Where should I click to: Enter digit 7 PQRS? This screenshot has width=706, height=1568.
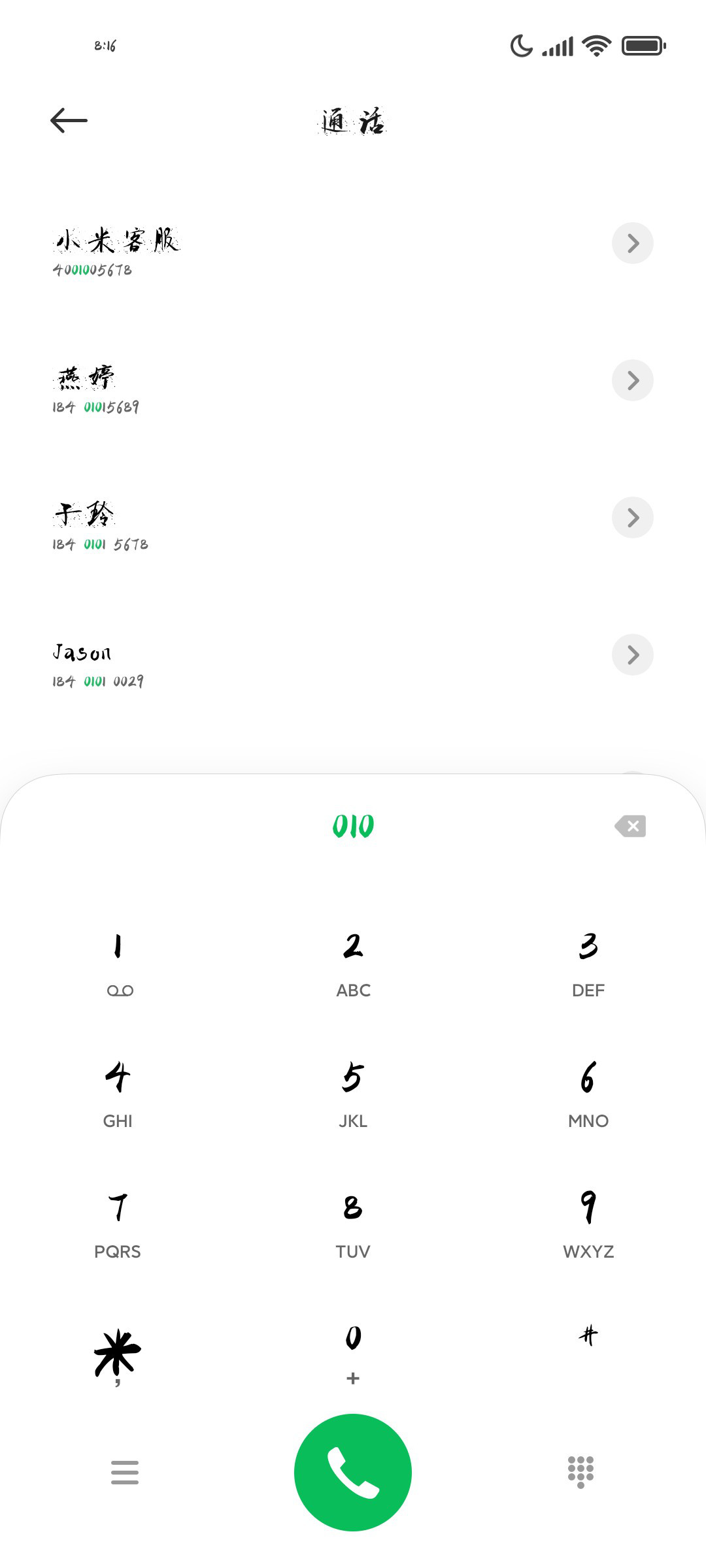click(x=118, y=1226)
